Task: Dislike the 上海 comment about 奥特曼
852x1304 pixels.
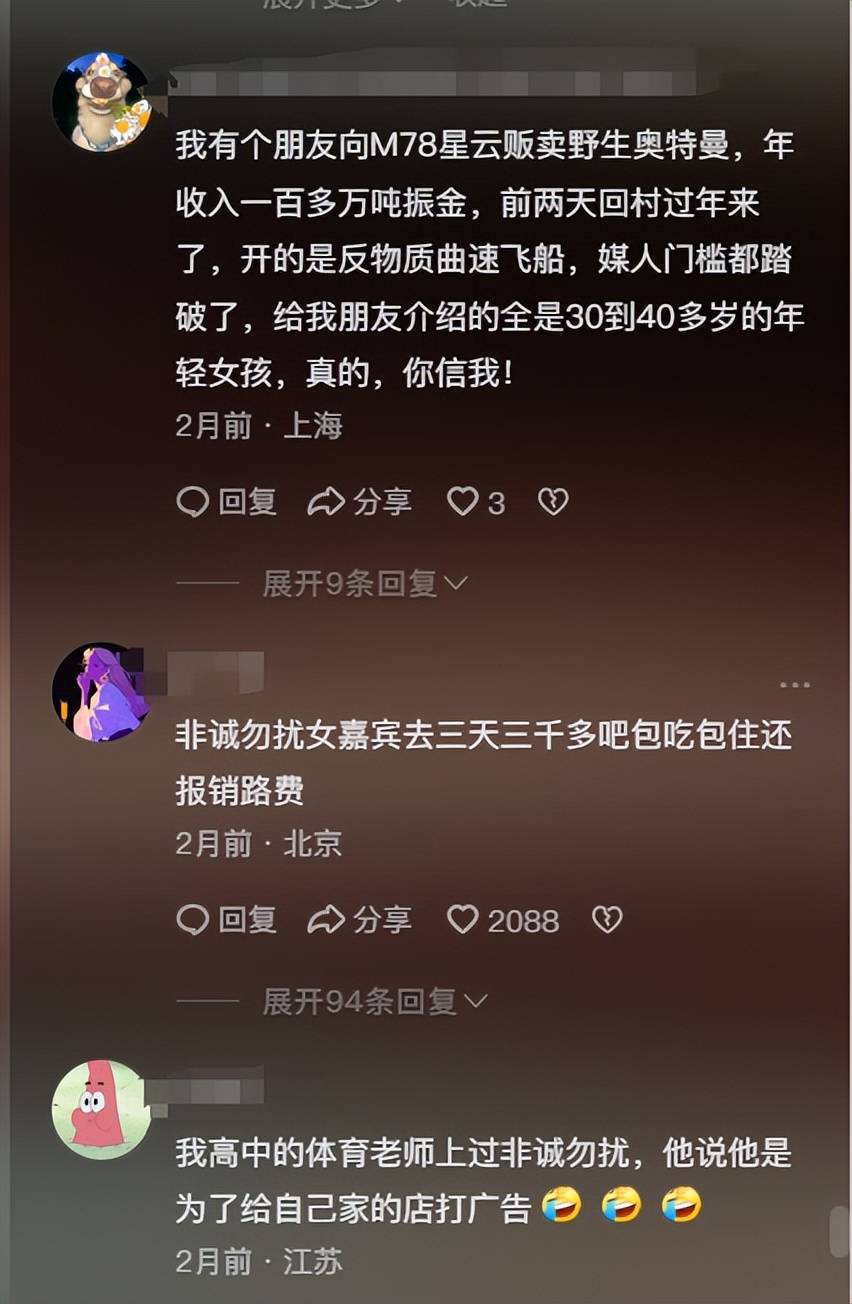Action: pyautogui.click(x=553, y=502)
